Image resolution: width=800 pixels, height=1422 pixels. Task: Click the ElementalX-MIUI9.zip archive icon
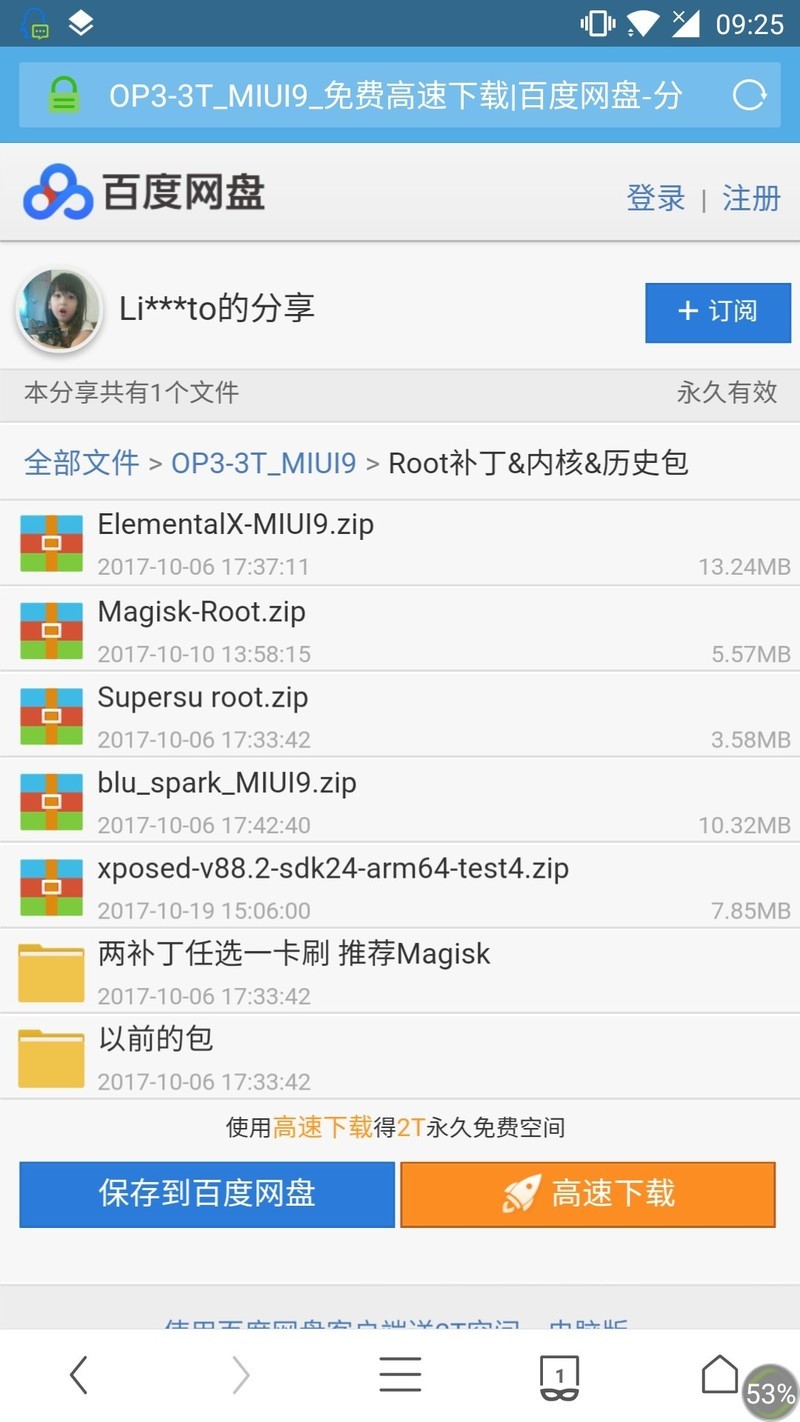50,542
